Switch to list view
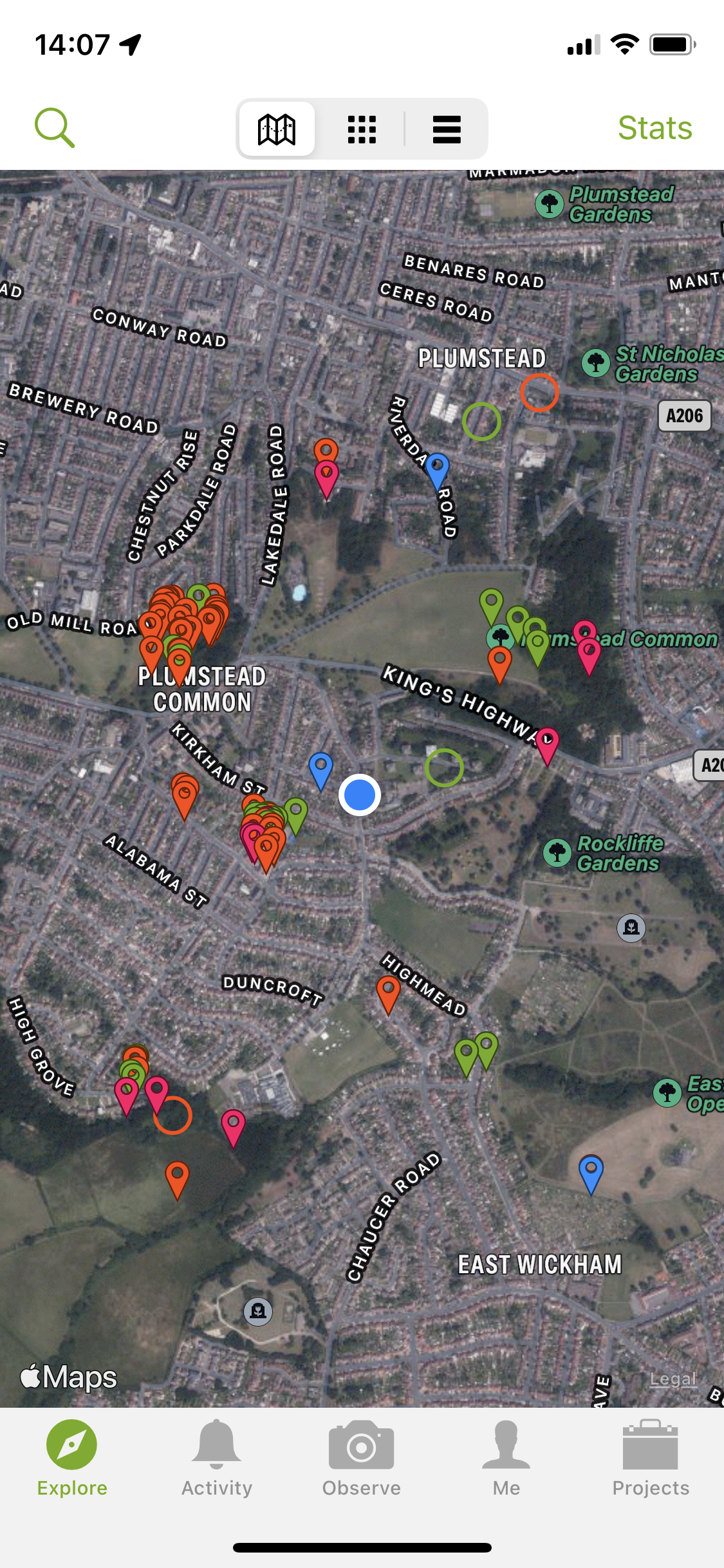 pyautogui.click(x=447, y=129)
